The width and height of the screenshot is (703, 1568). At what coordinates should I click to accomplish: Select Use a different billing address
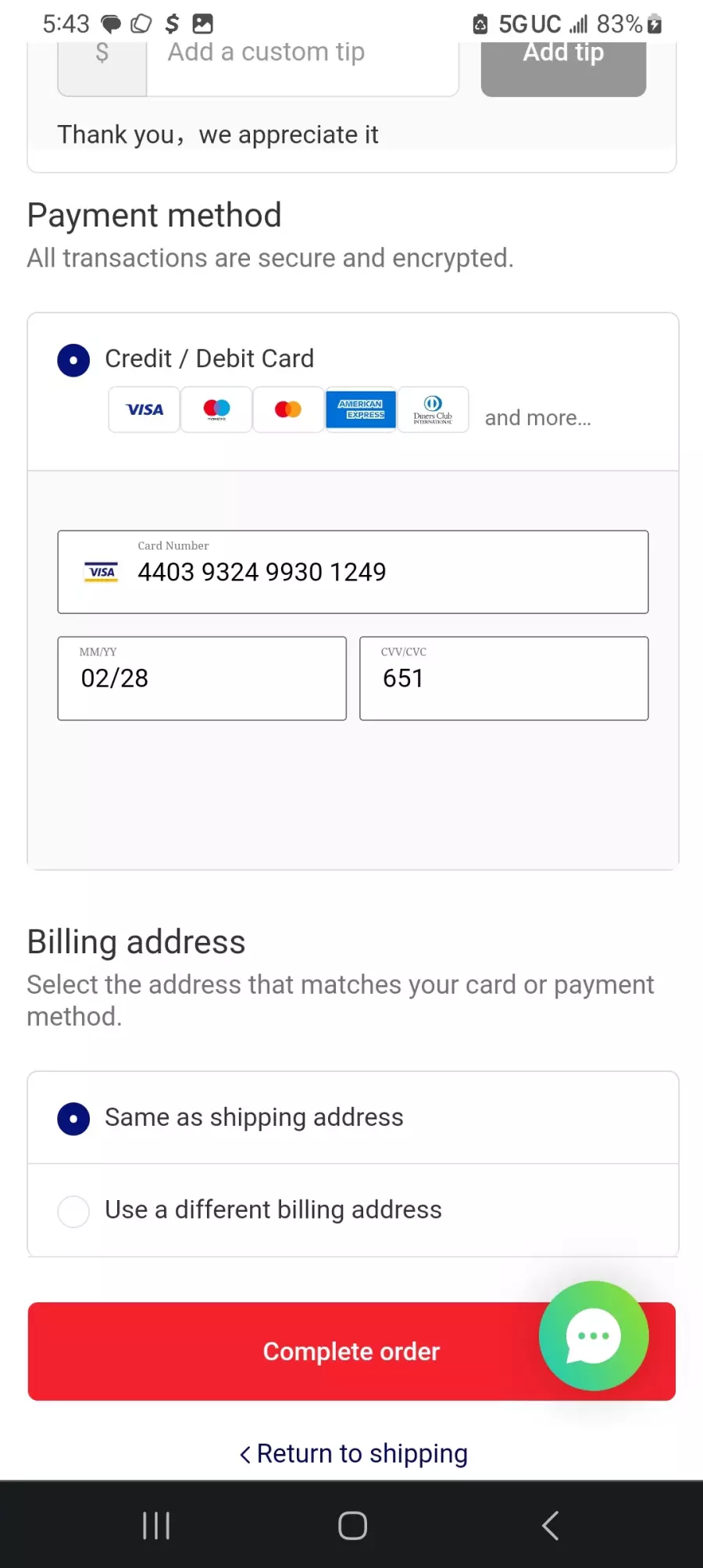353,1210
